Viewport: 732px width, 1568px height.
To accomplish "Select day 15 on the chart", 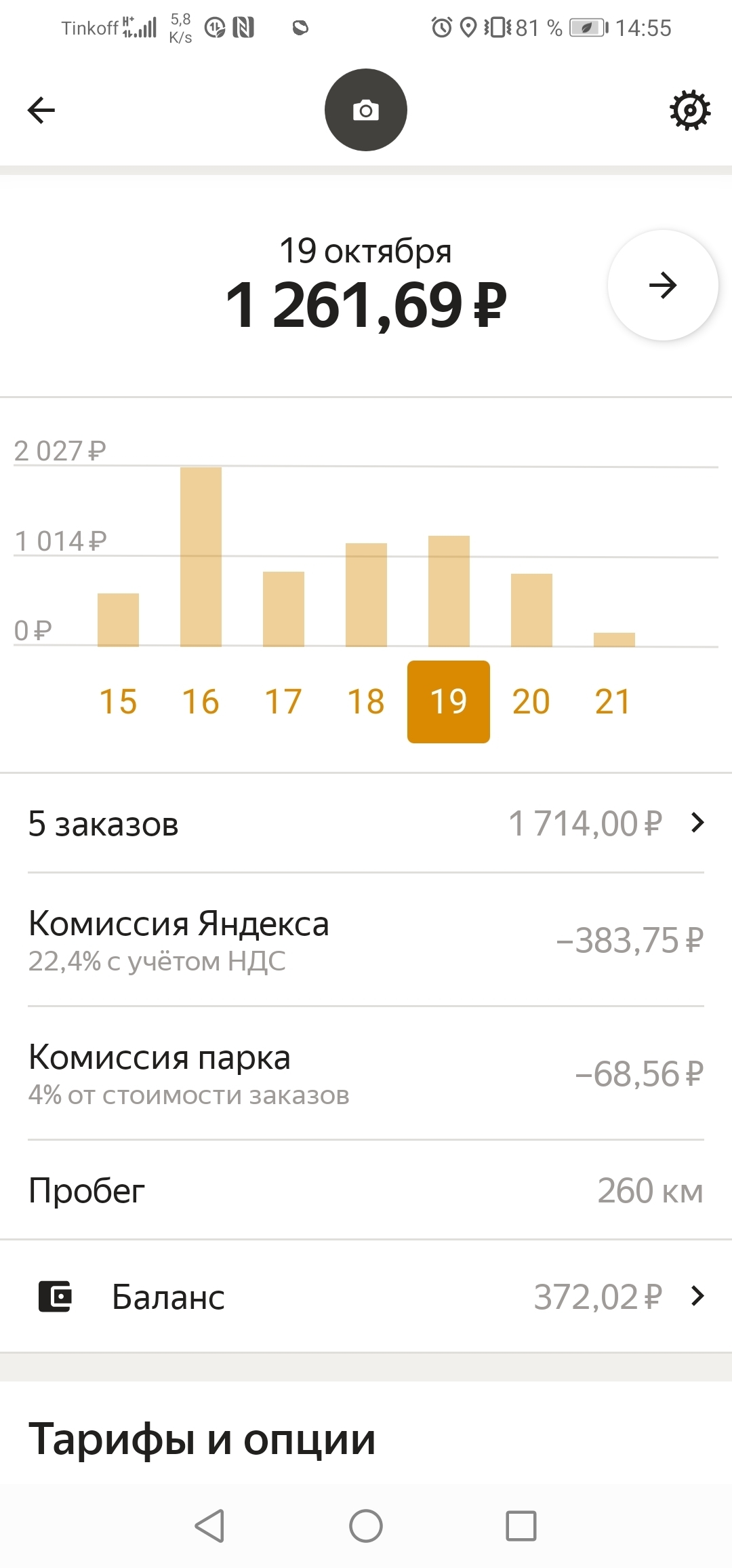I will [118, 701].
